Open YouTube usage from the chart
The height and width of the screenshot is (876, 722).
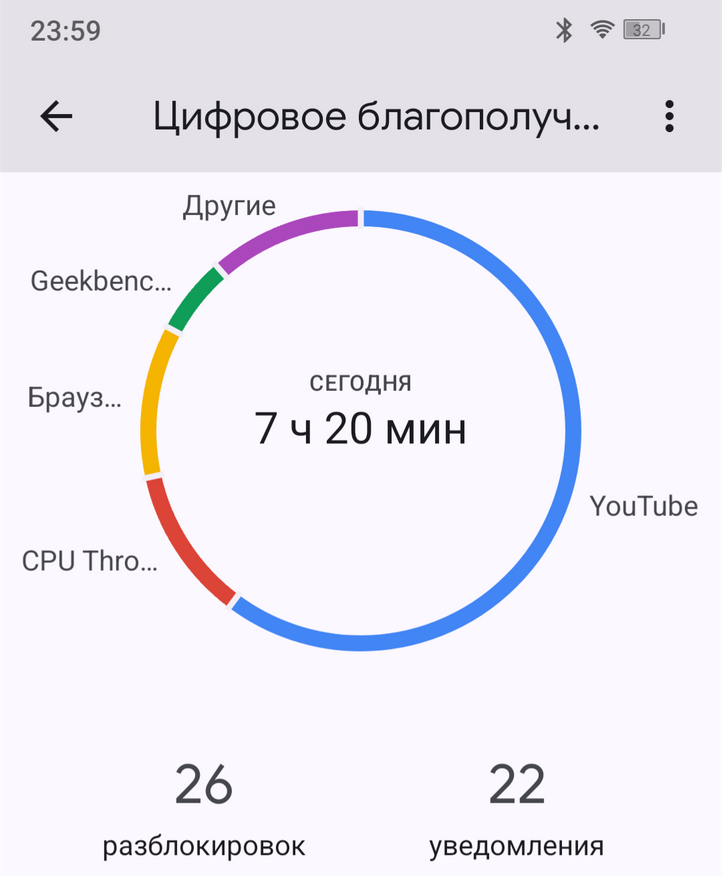coord(643,506)
